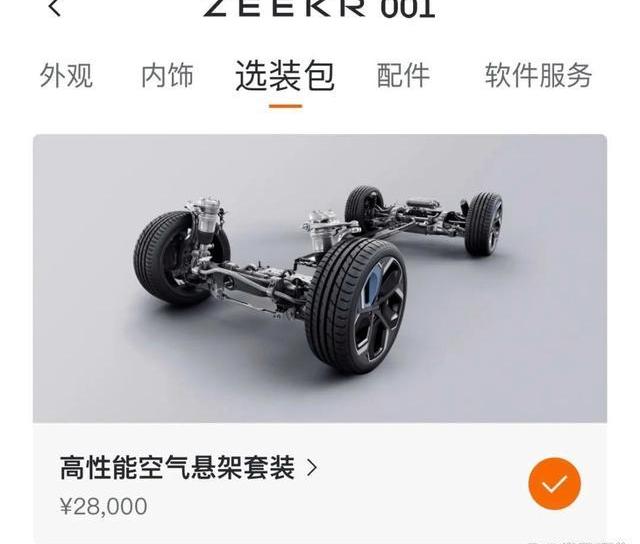
Task: Uncheck the 高性能空气悬架套装 option
Action: pyautogui.click(x=554, y=483)
